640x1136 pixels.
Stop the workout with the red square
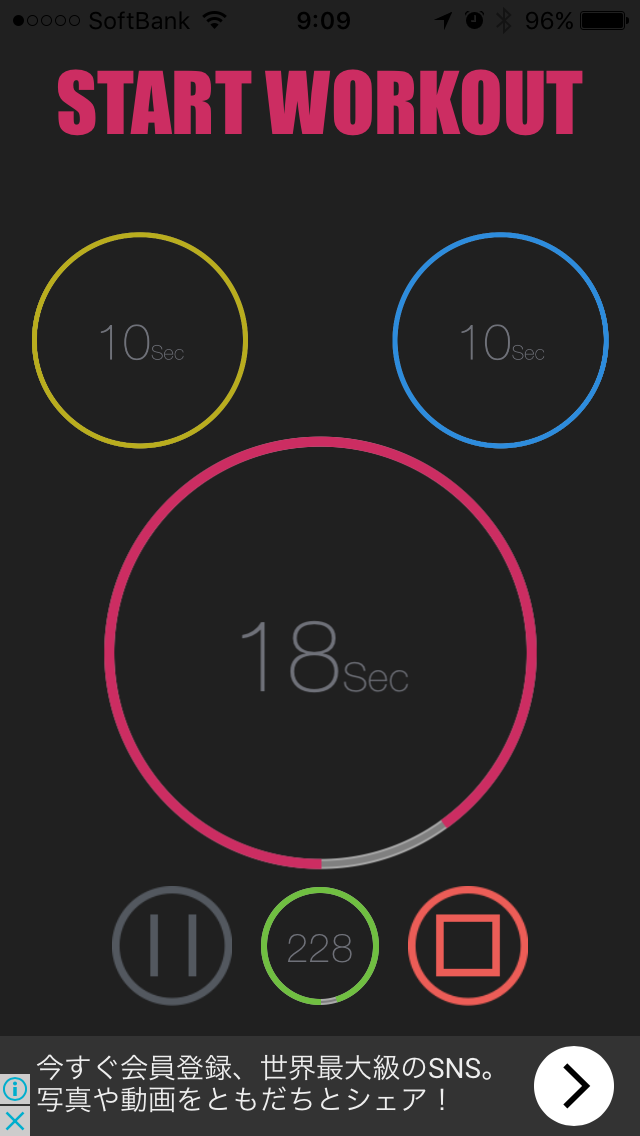click(x=468, y=945)
